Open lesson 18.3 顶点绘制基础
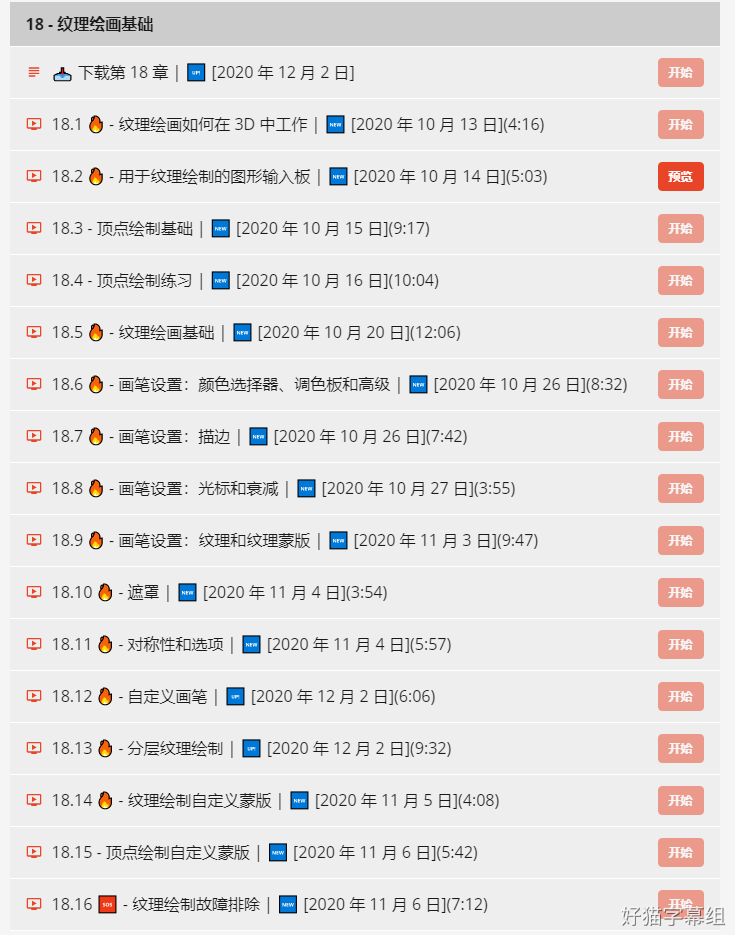The image size is (735, 935). pos(145,229)
